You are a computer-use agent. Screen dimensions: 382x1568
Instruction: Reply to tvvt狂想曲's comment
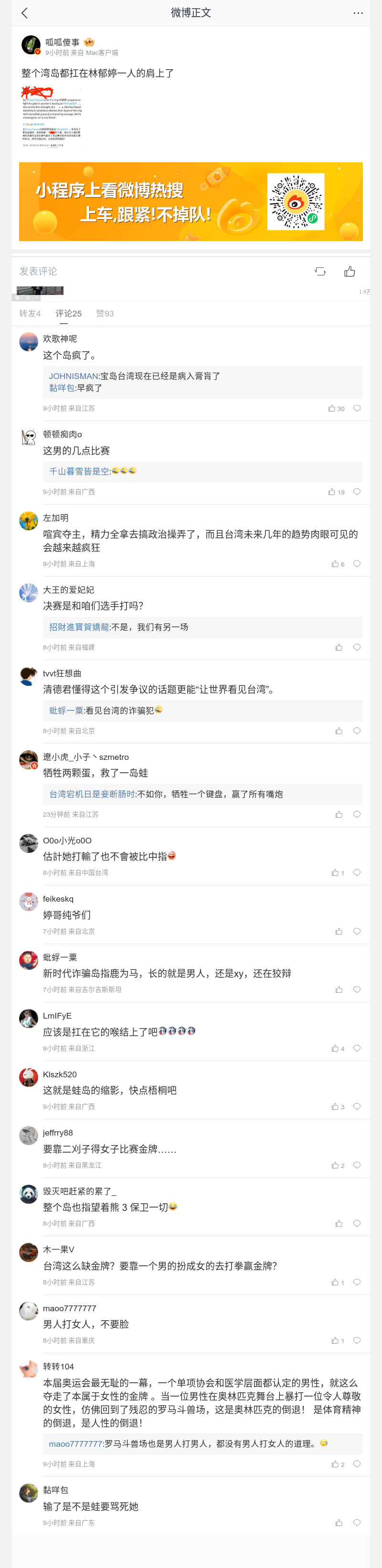pos(357,731)
